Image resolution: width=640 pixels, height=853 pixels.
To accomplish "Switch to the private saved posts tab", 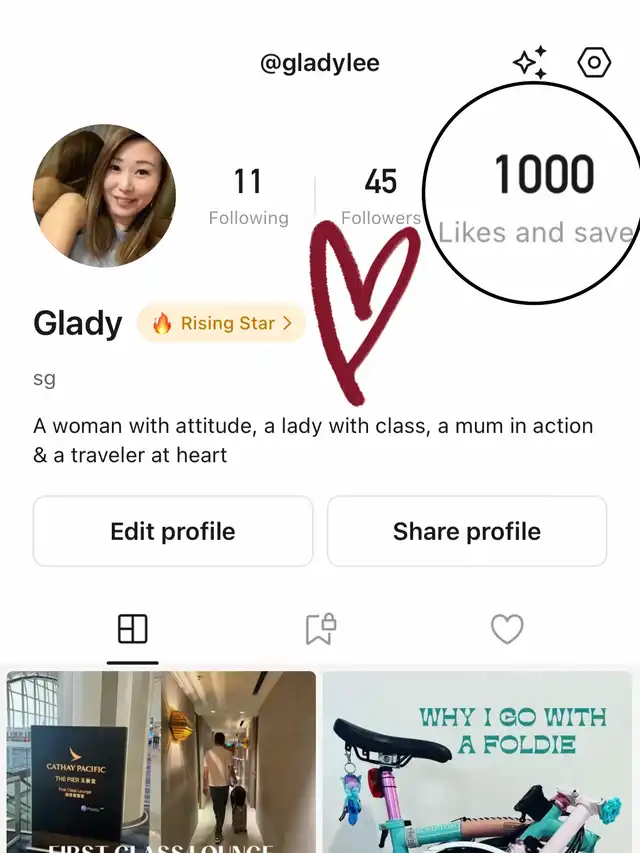I will [320, 629].
